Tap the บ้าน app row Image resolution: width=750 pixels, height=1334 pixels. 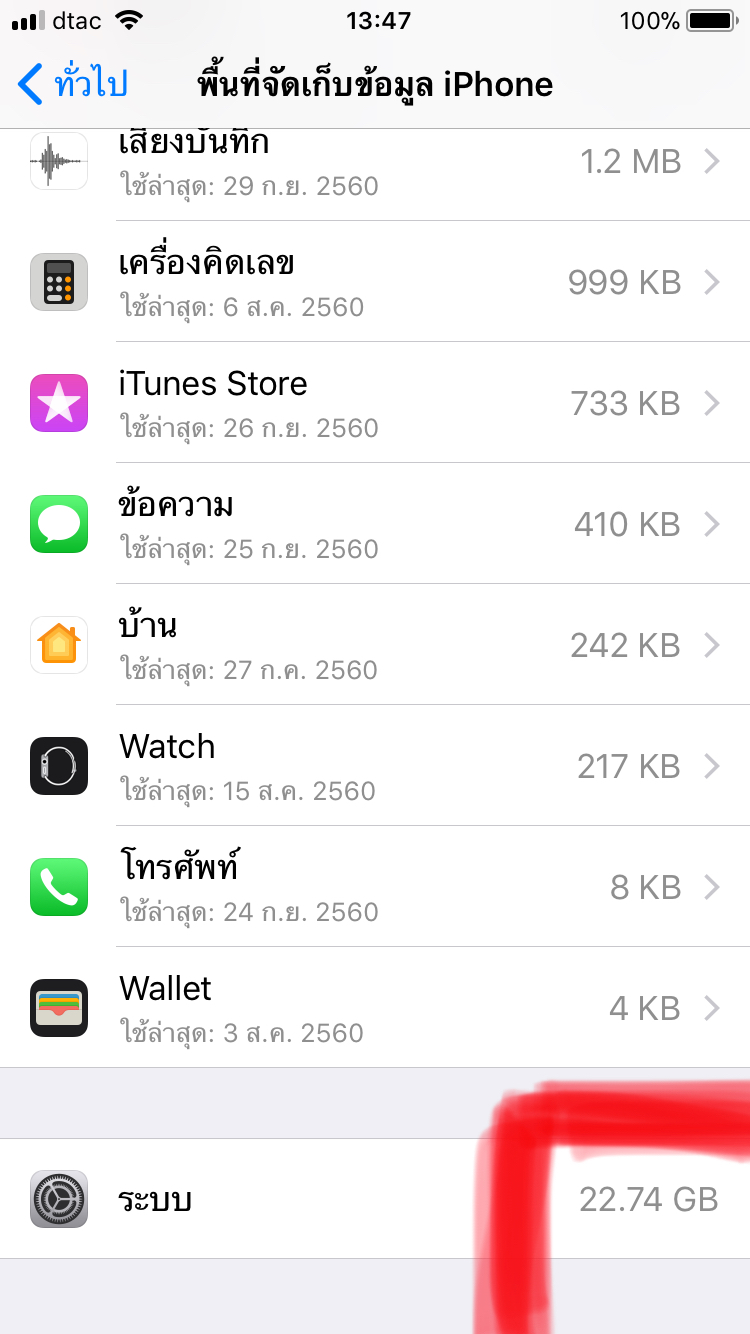coord(375,645)
